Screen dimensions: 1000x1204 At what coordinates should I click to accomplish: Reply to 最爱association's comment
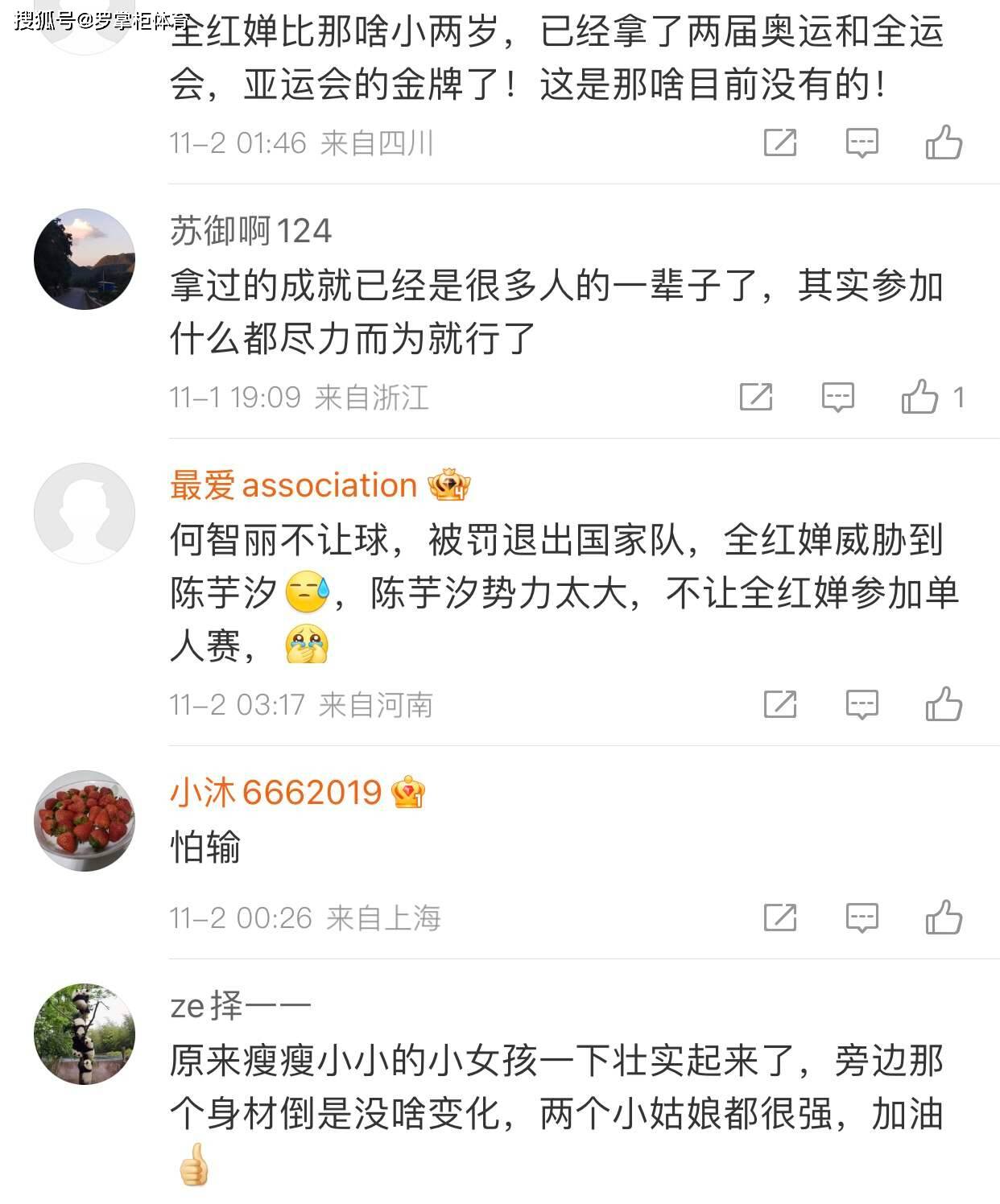862,704
